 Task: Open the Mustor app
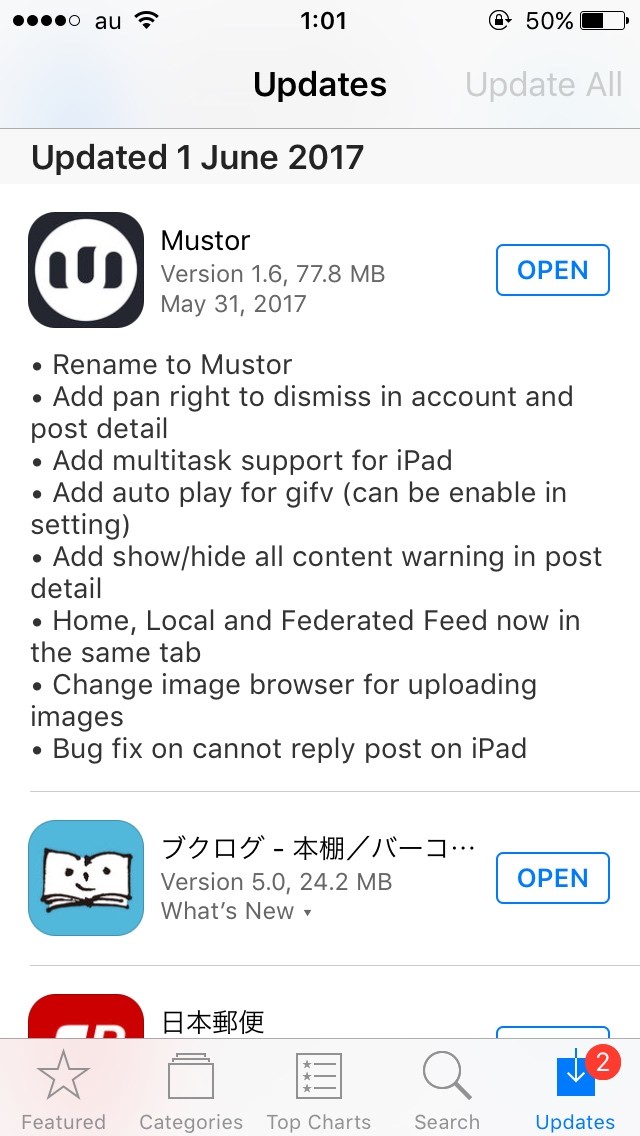pyautogui.click(x=552, y=270)
